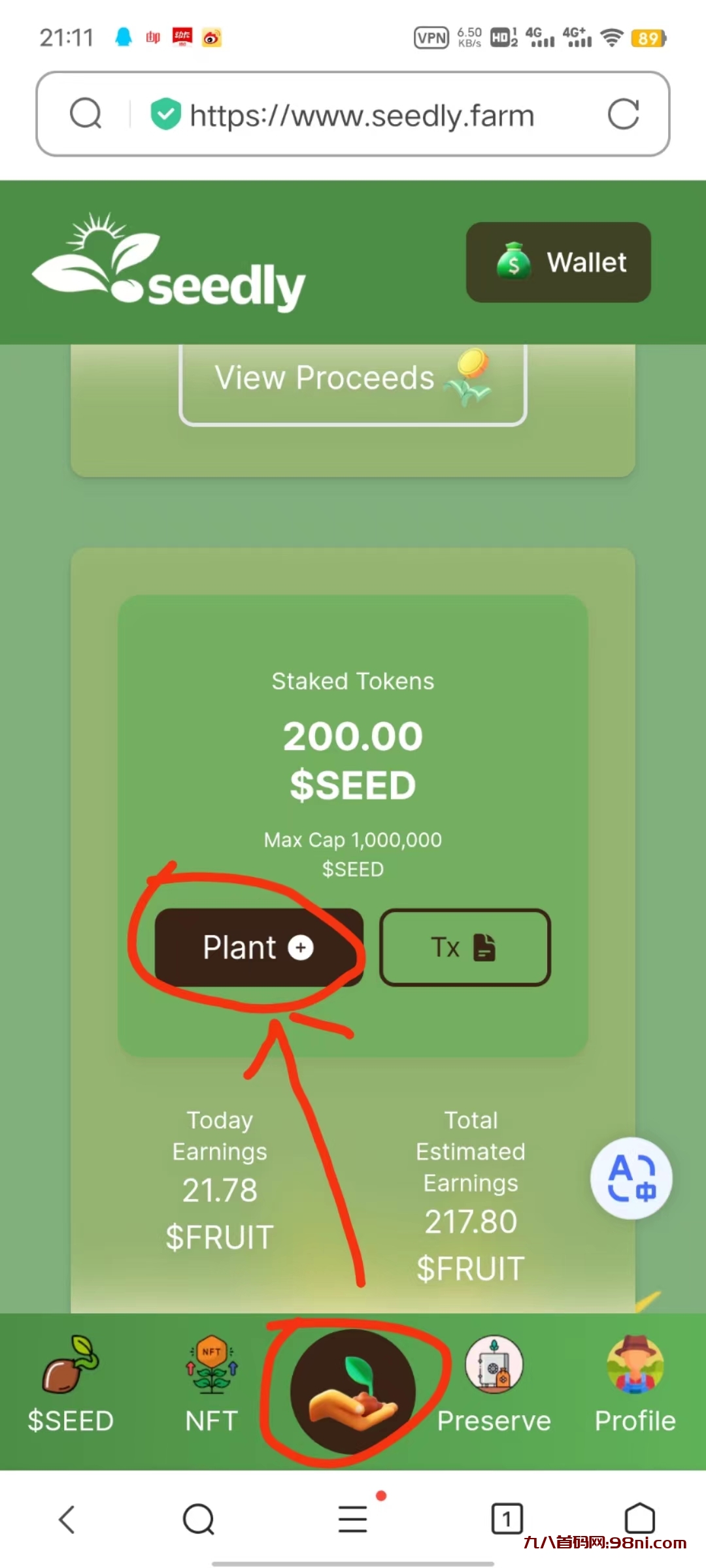Reload the page in the browser

point(623,114)
